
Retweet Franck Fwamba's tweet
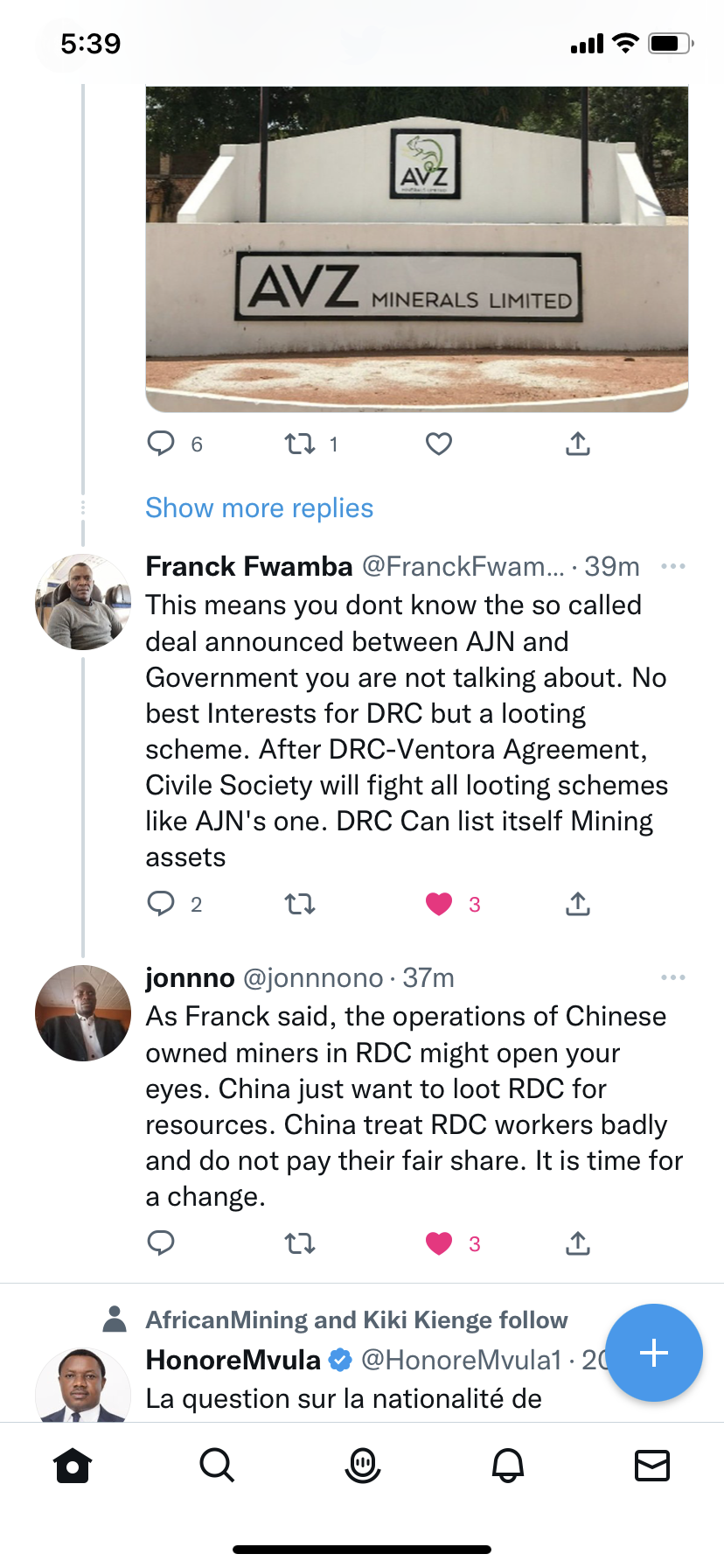click(x=300, y=904)
